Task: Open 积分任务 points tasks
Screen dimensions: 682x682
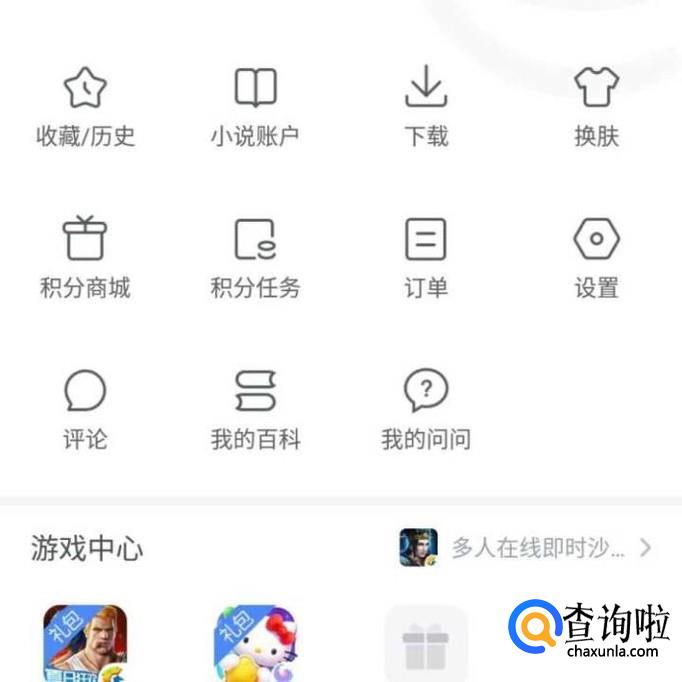Action: [255, 258]
